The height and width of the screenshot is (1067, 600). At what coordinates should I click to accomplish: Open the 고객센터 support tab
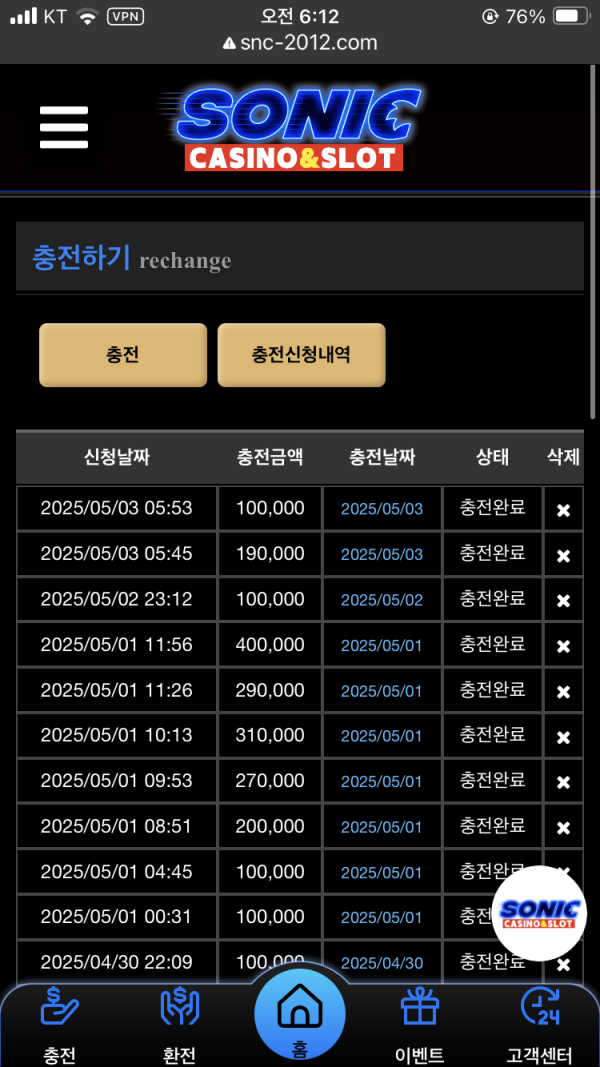point(540,1022)
